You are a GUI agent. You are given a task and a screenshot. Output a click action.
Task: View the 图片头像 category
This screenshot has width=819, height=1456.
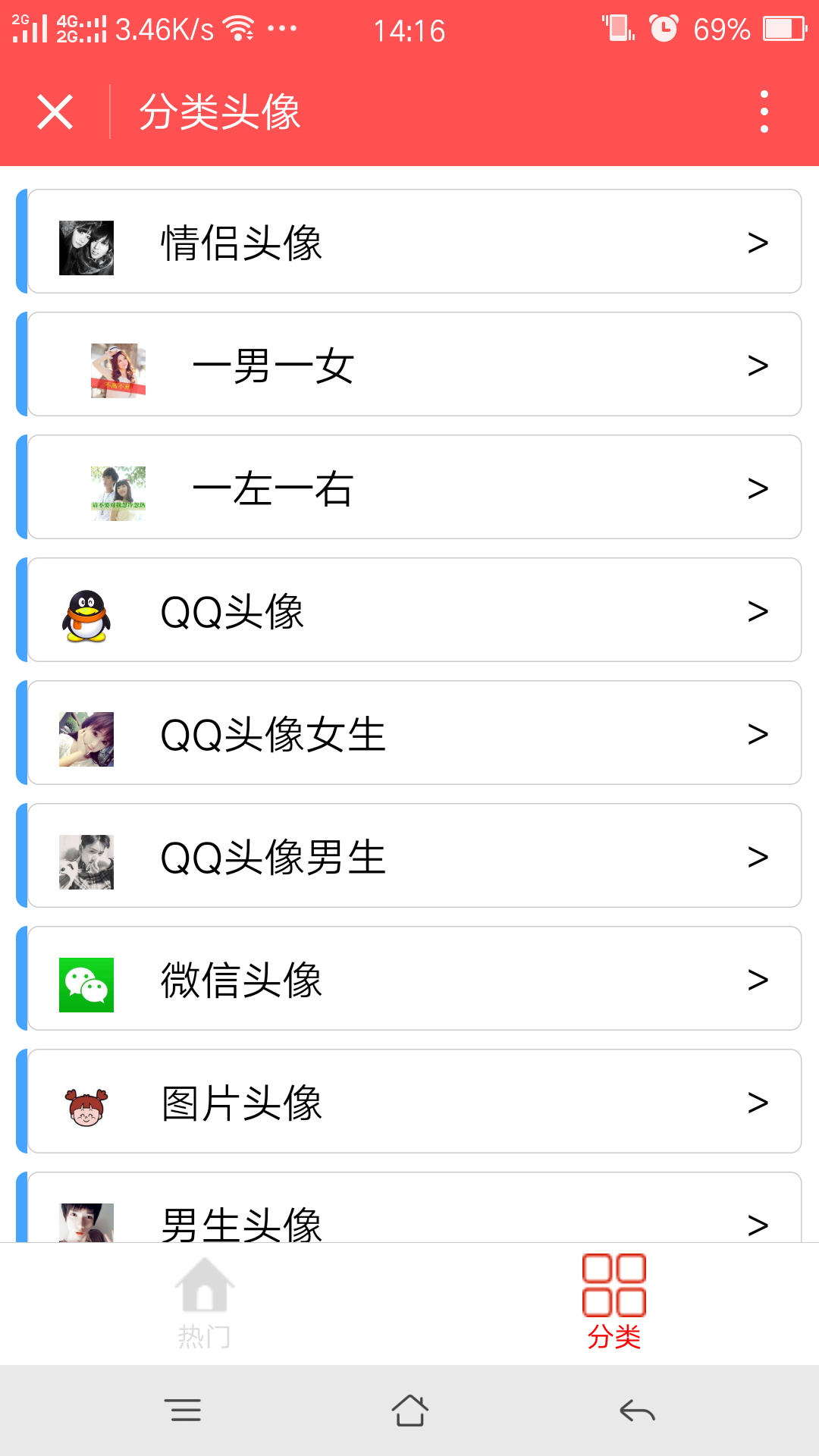point(409,1101)
